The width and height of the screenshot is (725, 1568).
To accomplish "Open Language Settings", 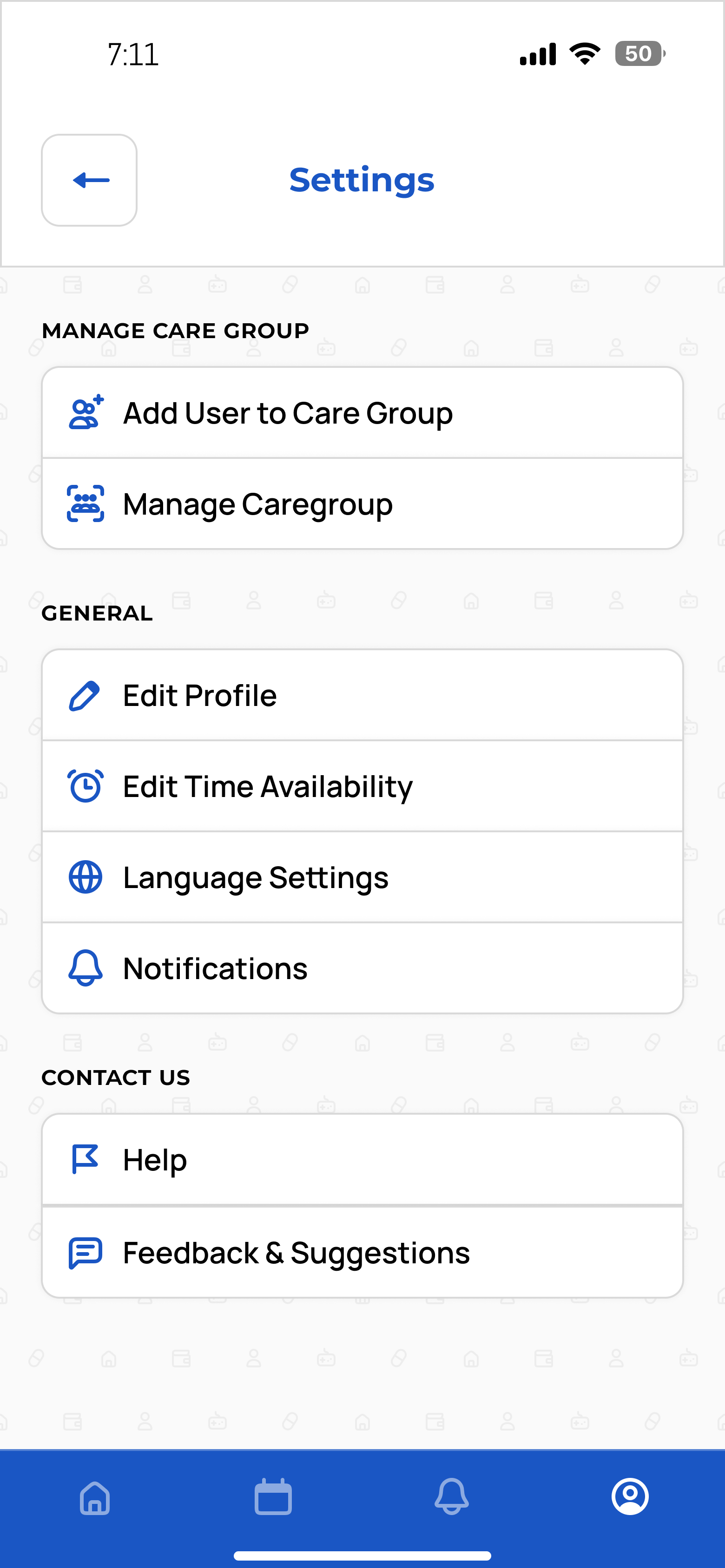I will tap(362, 877).
